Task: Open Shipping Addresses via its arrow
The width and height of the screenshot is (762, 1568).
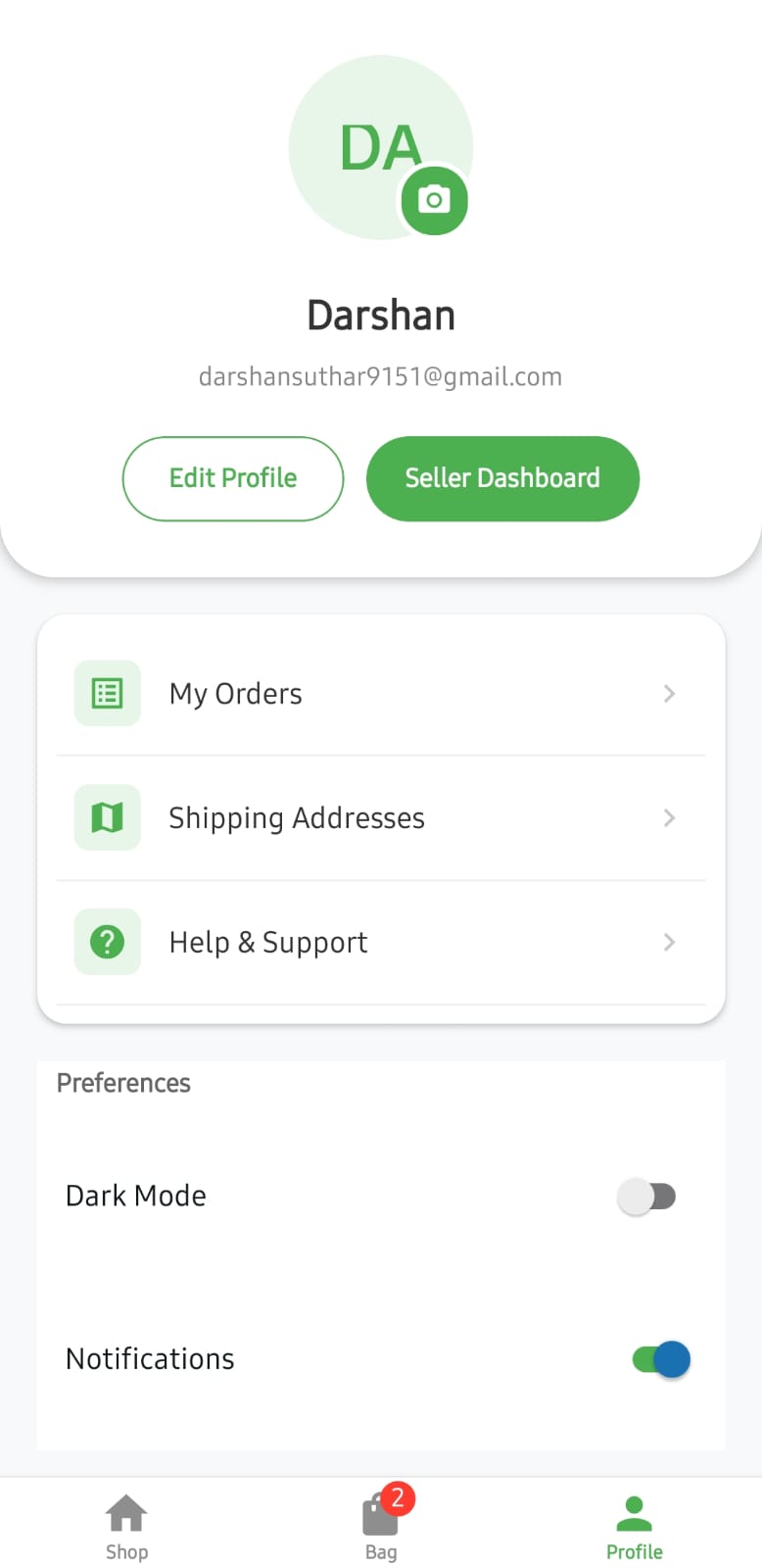Action: tap(669, 817)
